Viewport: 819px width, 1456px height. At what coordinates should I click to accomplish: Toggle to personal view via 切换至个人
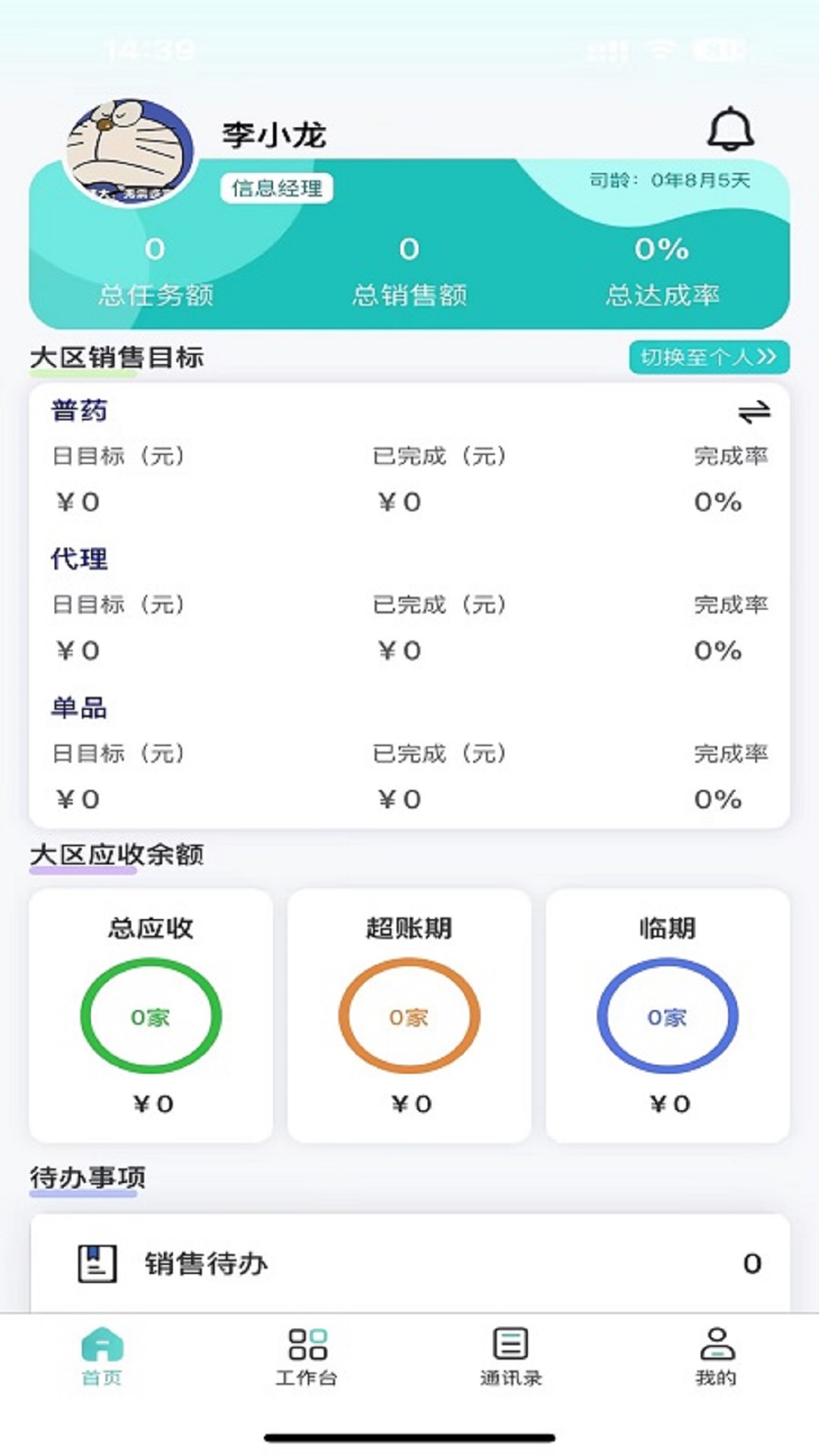(708, 356)
